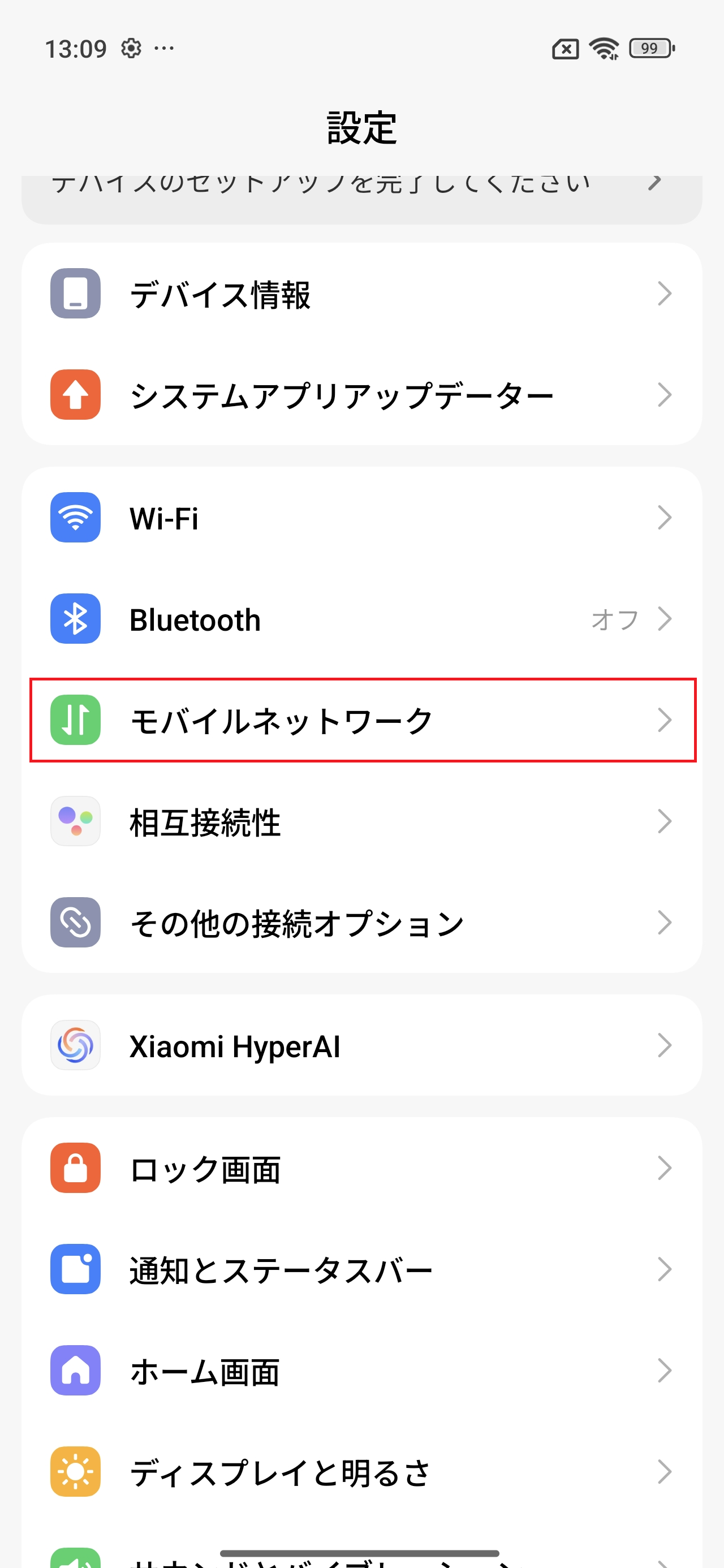Select the モバイルネットワーク green icon

coord(75,721)
